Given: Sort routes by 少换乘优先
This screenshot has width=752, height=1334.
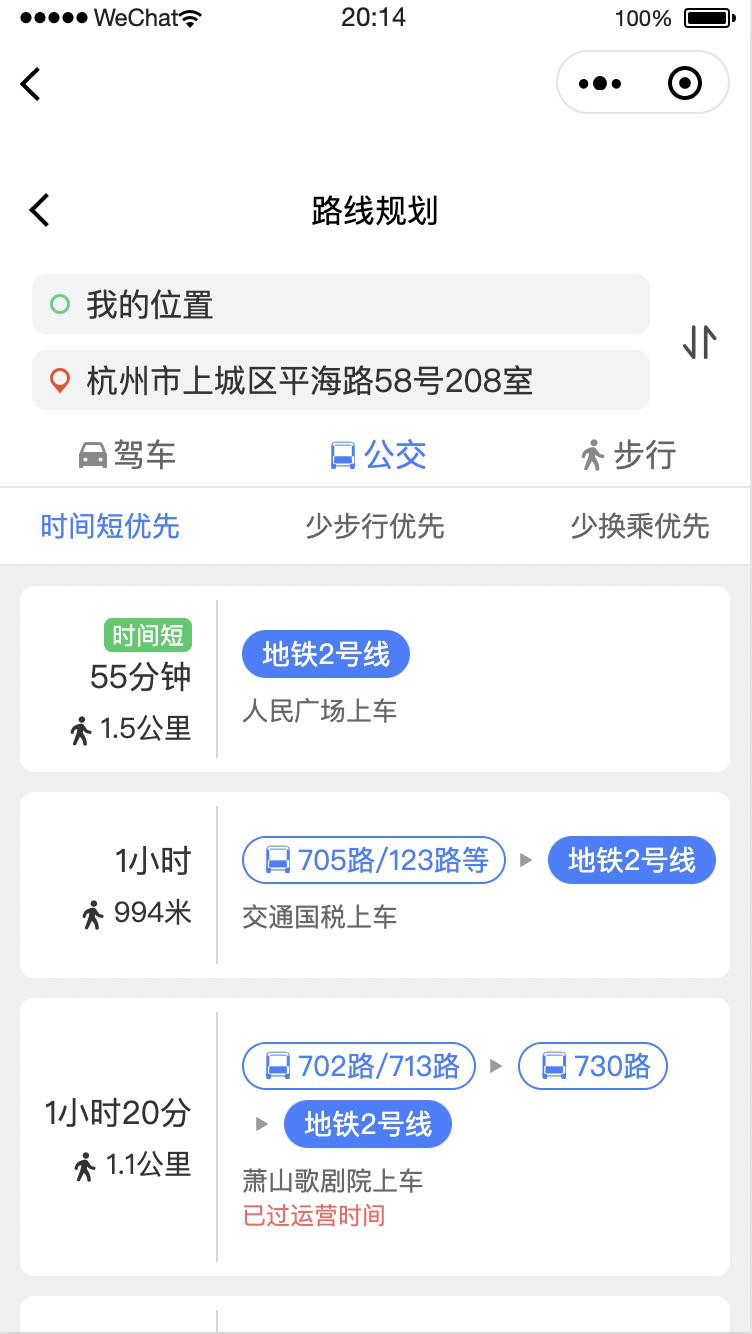Looking at the screenshot, I should 640,526.
